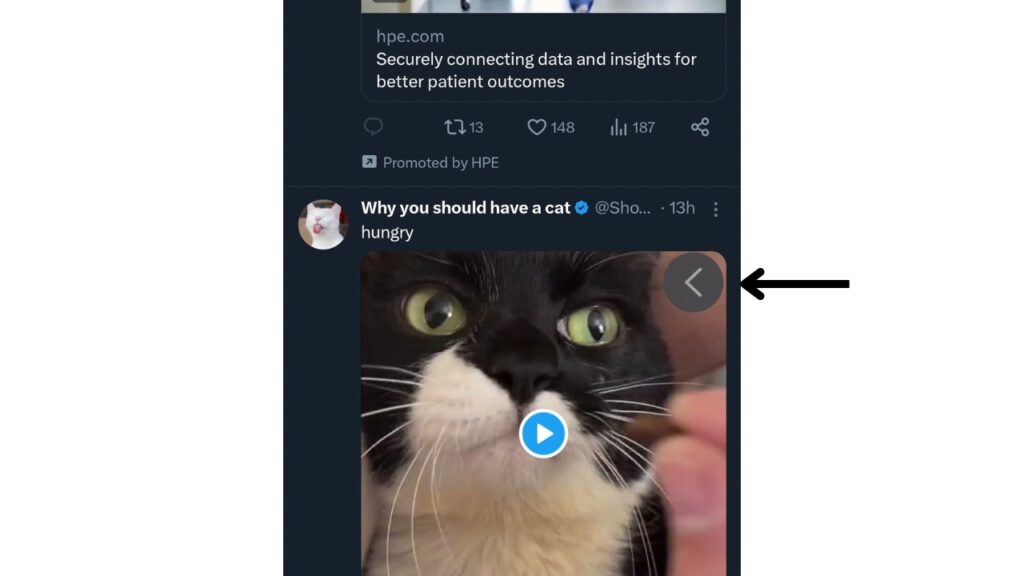Reply to the HPE promoted post
Viewport: 1024px width, 576px height.
click(x=373, y=127)
